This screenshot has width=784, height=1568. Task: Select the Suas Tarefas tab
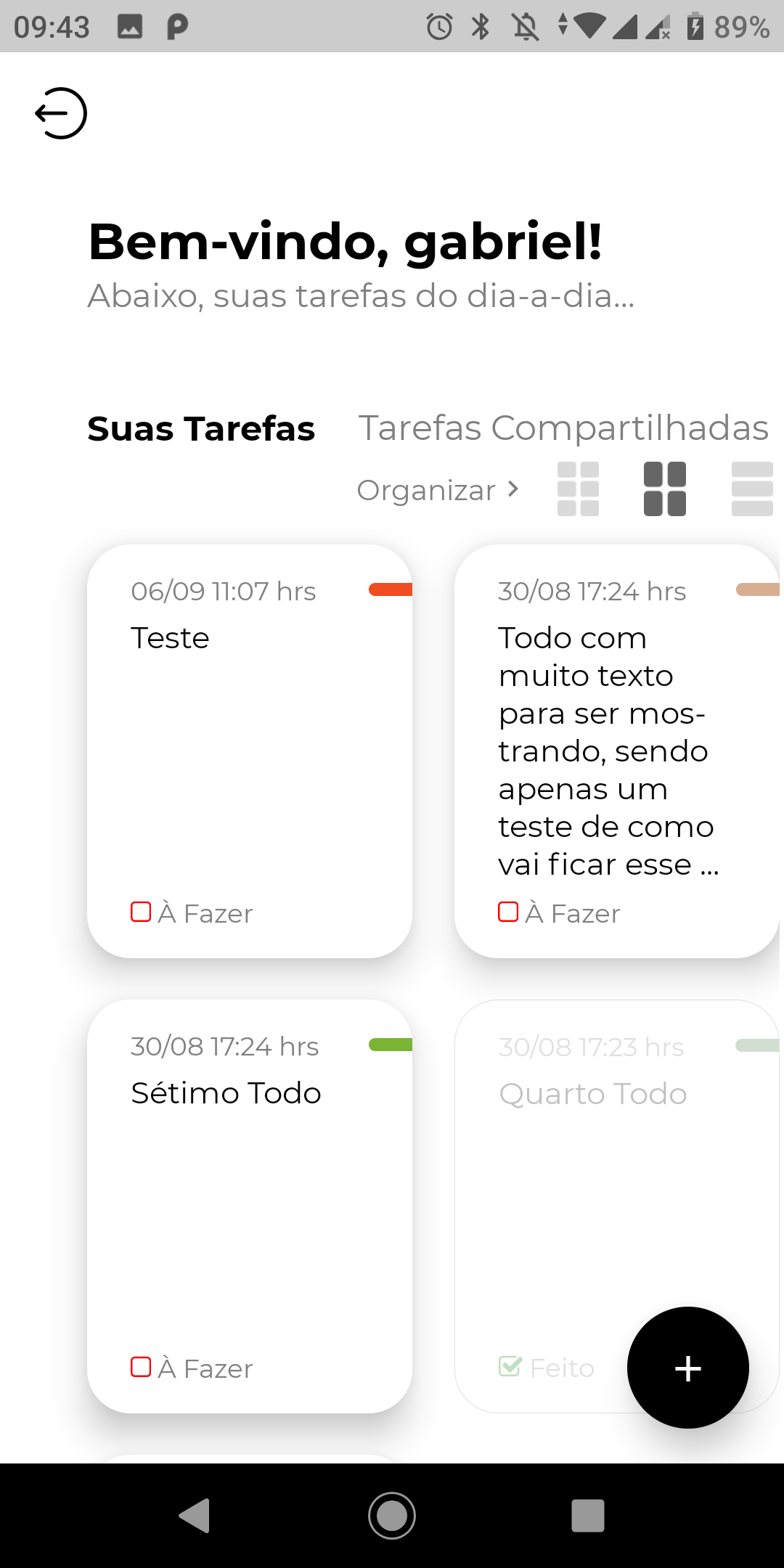coord(201,428)
